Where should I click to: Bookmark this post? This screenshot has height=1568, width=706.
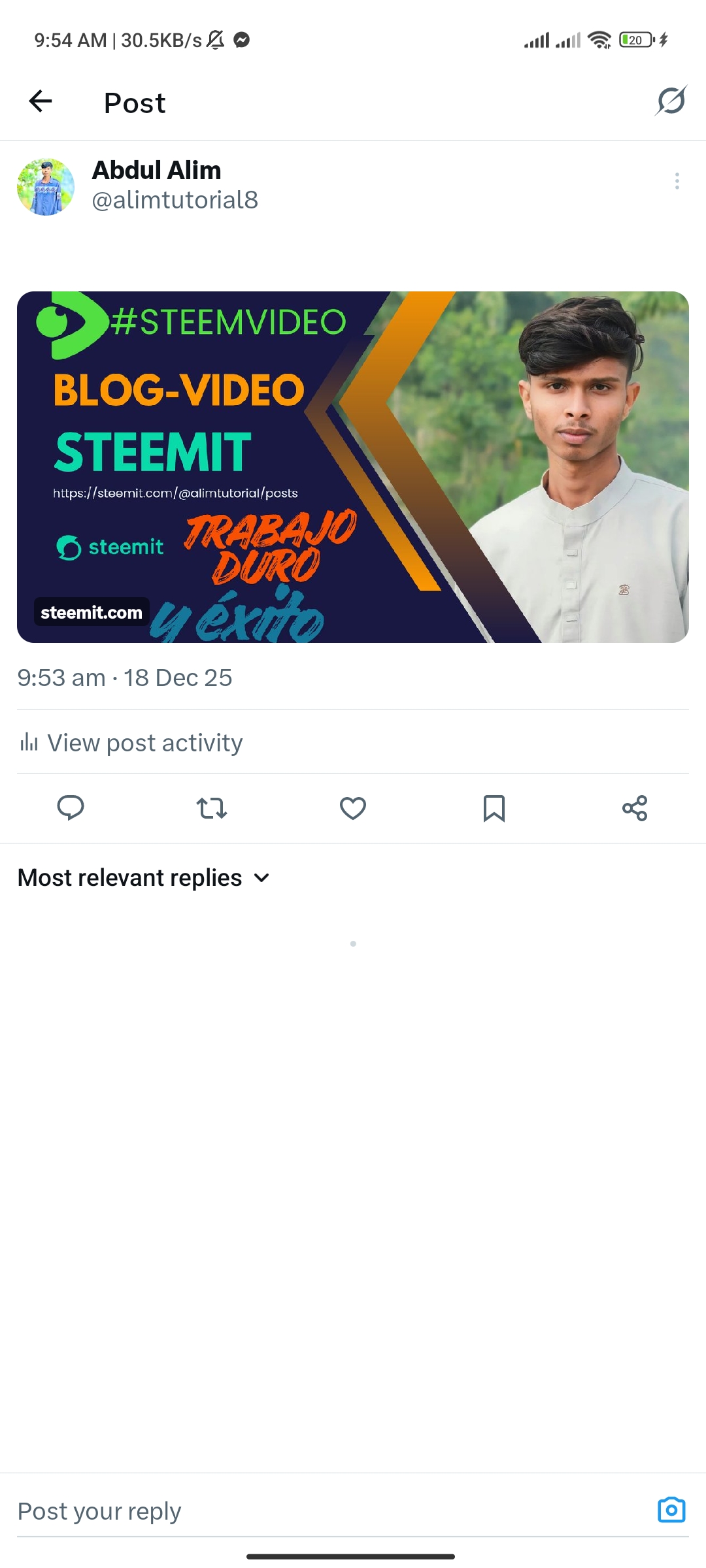[494, 808]
